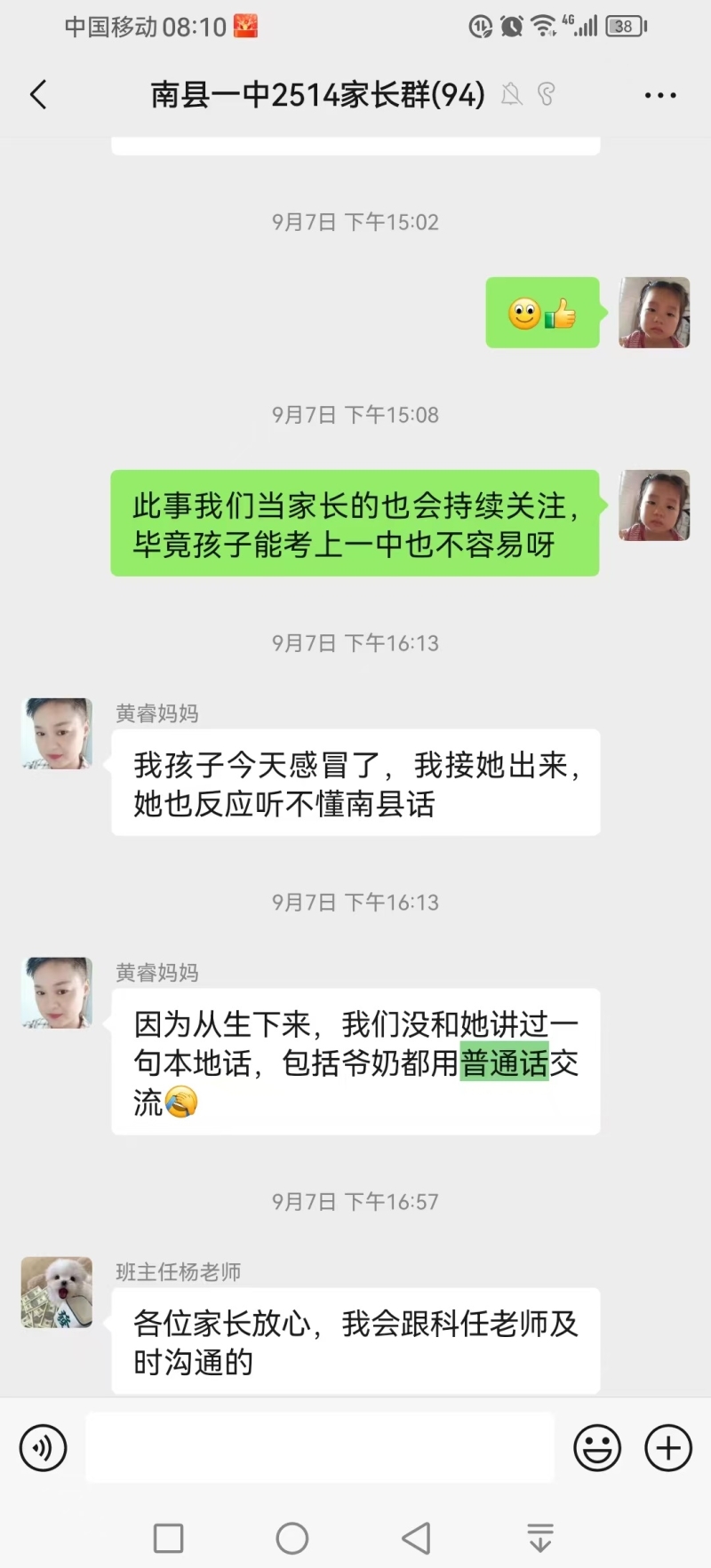
Task: Open the emoji sticker panel
Action: click(x=597, y=1447)
